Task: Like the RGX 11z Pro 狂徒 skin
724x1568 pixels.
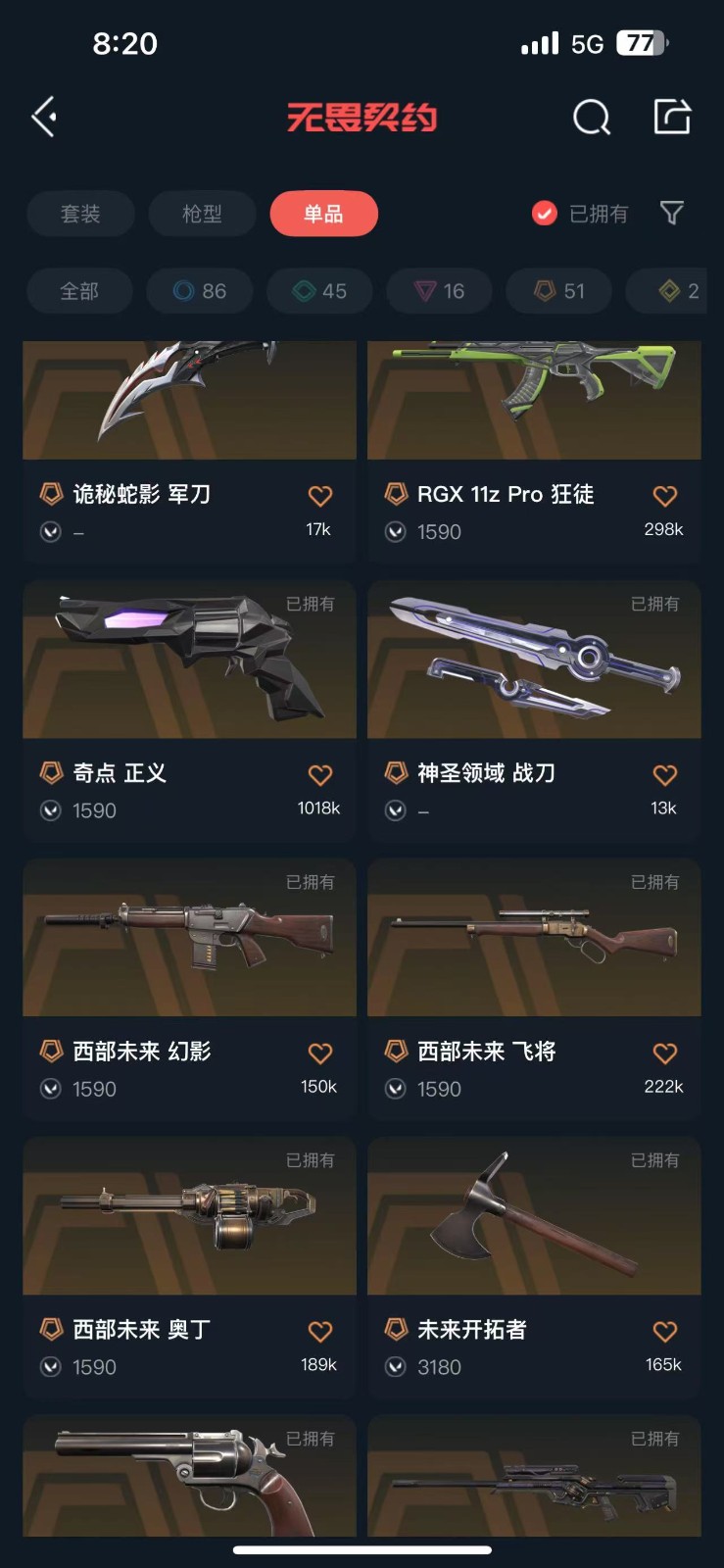Action: [x=664, y=497]
